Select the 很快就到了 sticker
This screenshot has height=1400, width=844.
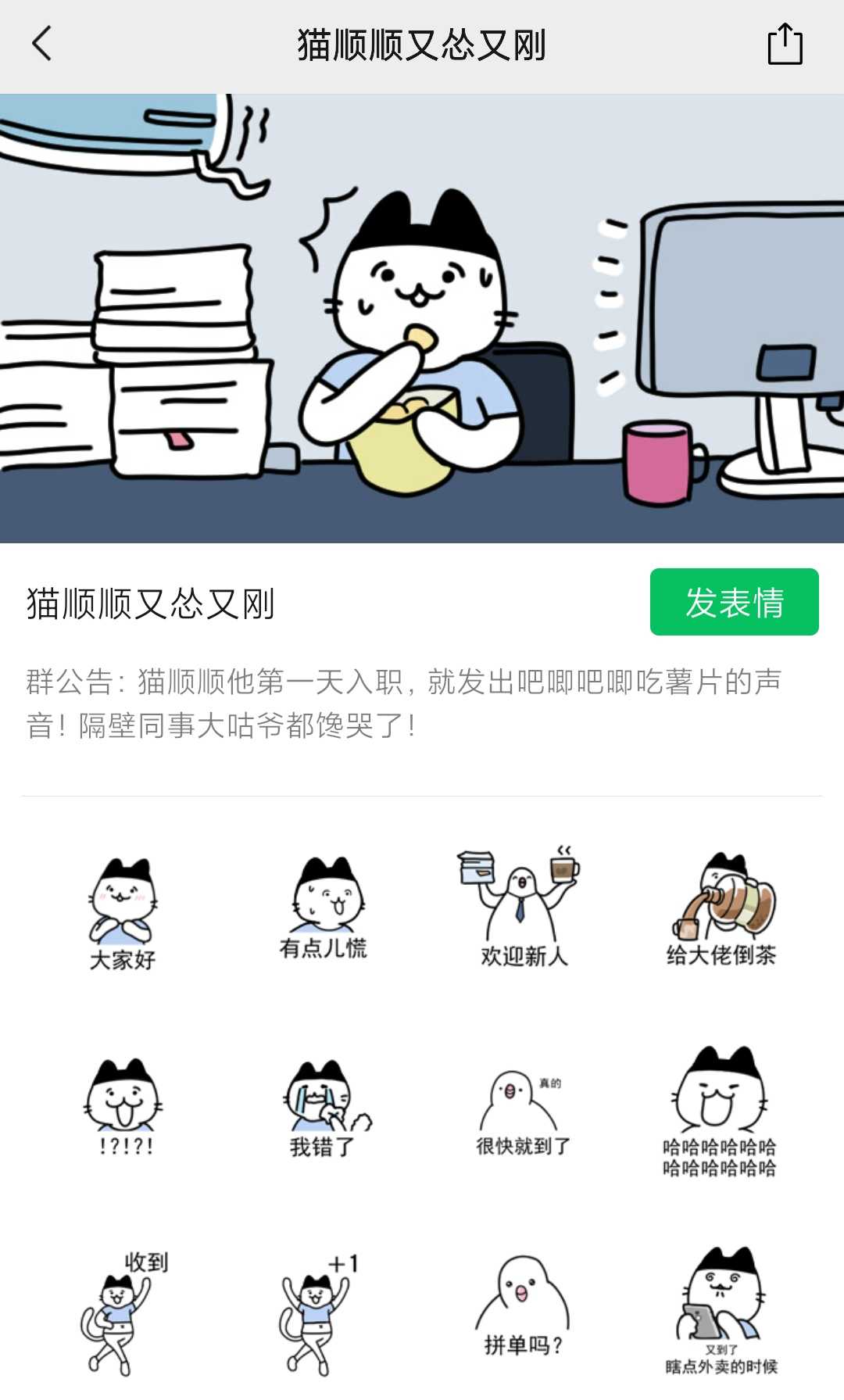(523, 1112)
